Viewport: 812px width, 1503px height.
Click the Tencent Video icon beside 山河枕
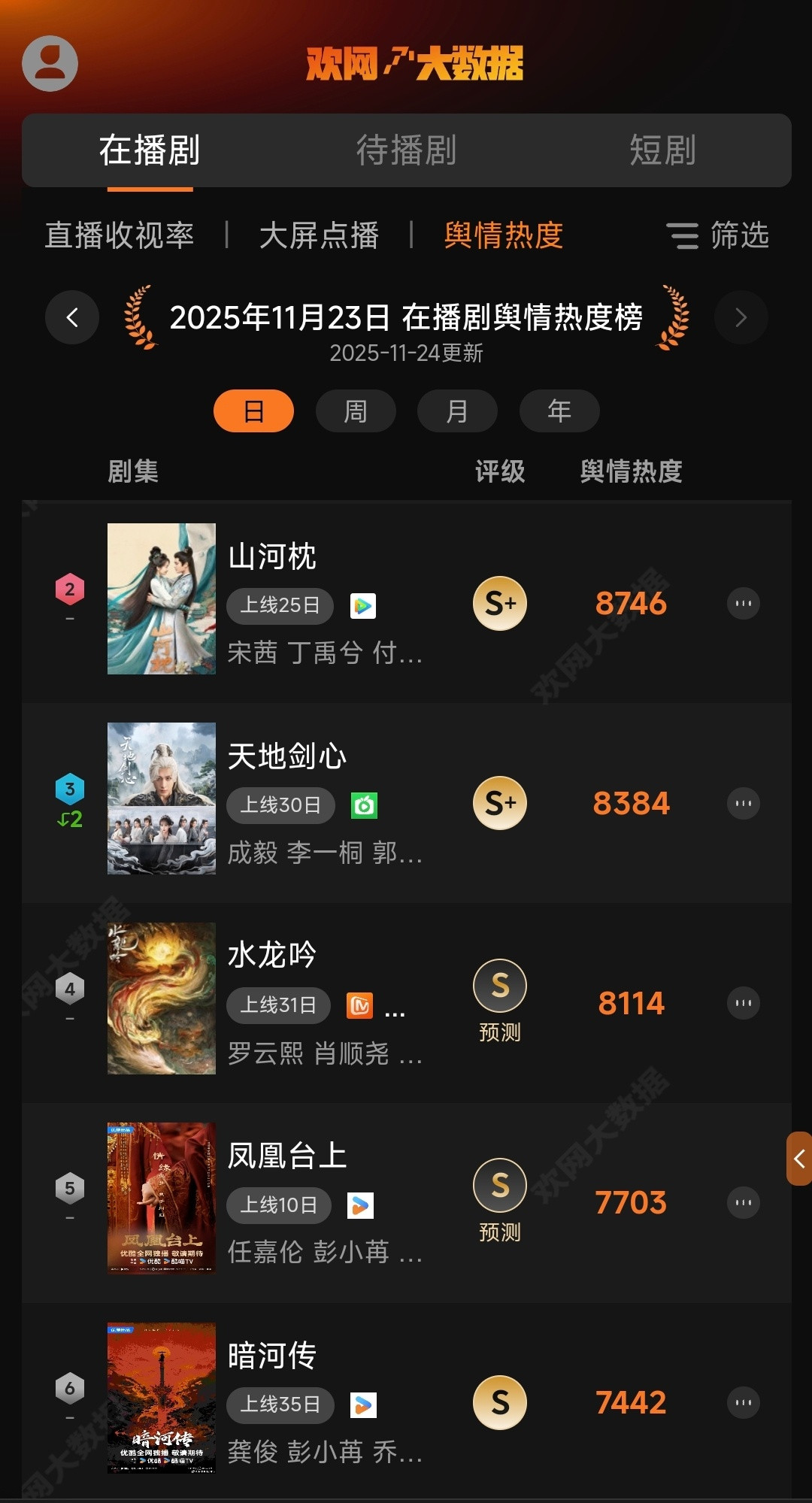[363, 606]
